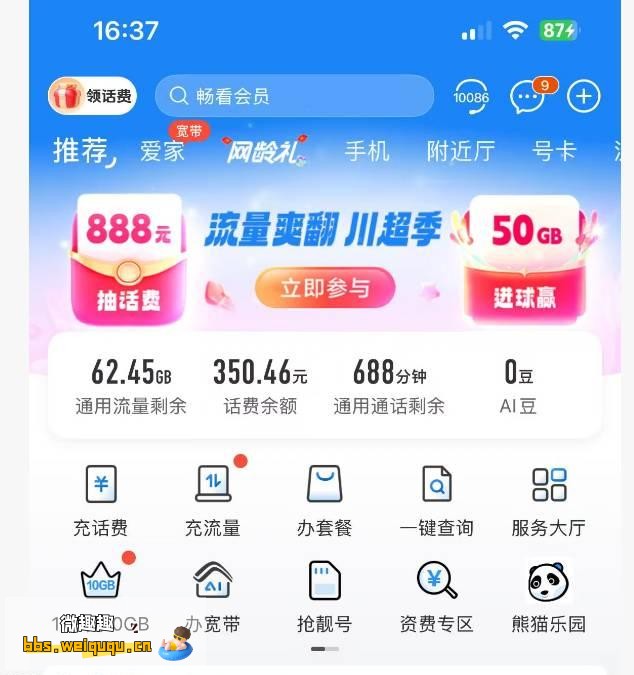View 通用流量剩余 details

(131, 387)
